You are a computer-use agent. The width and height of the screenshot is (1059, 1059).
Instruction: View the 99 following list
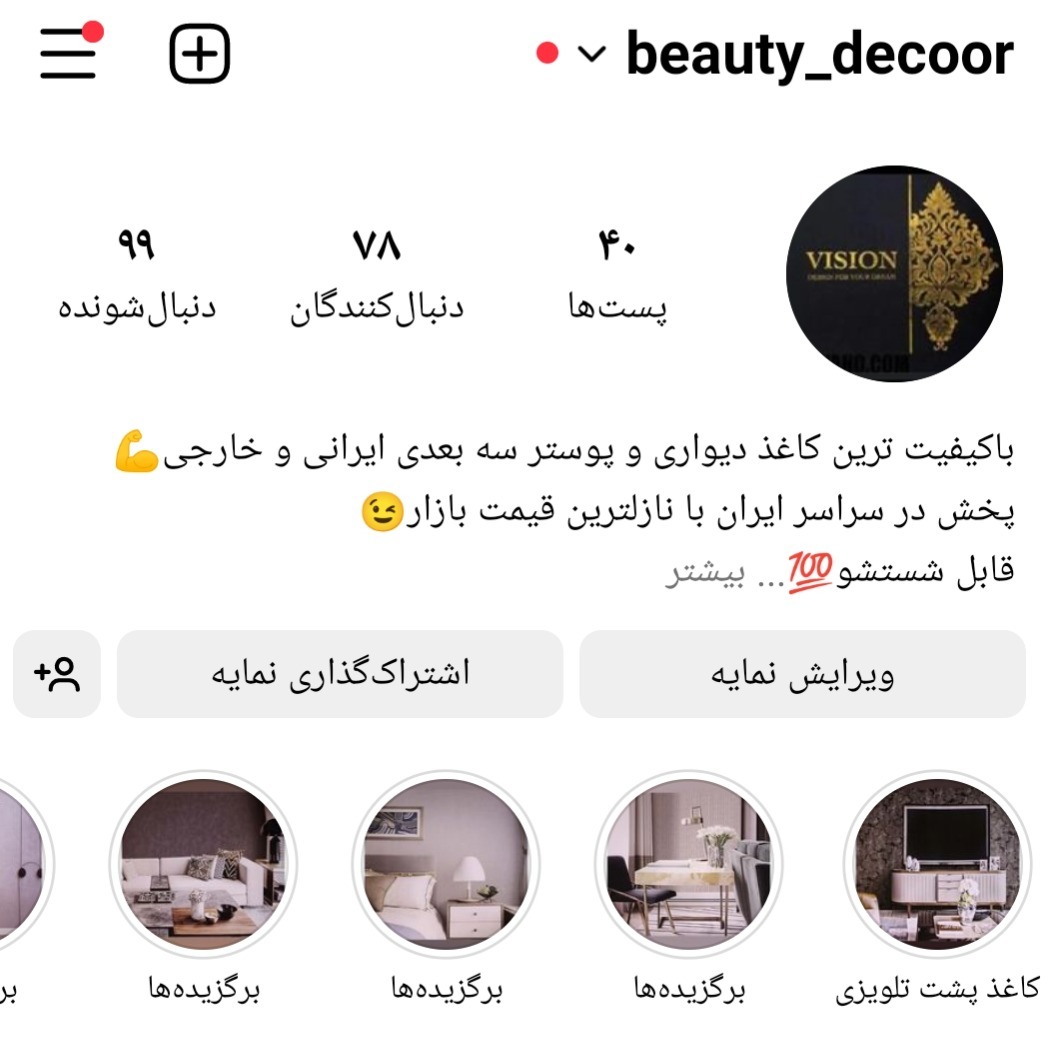136,275
